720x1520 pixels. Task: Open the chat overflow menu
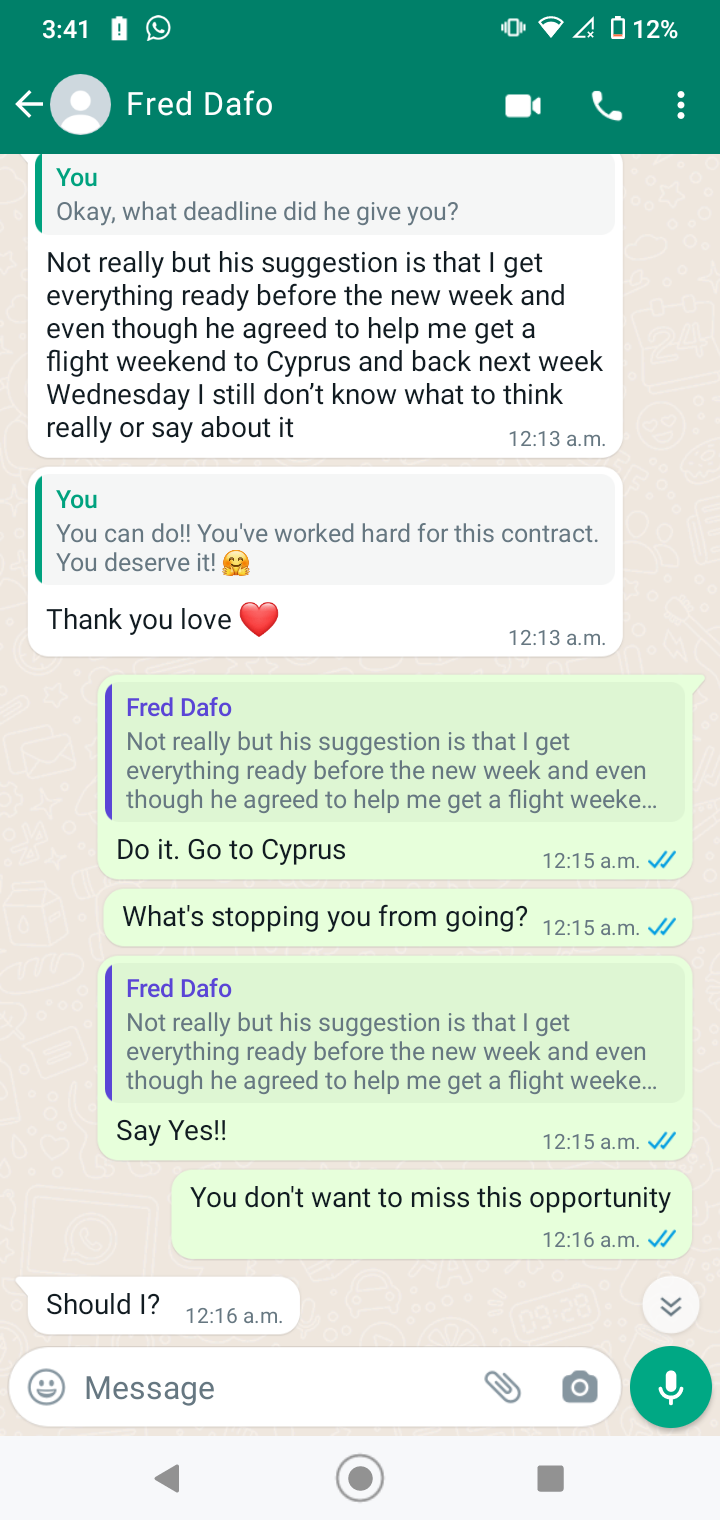pyautogui.click(x=681, y=105)
